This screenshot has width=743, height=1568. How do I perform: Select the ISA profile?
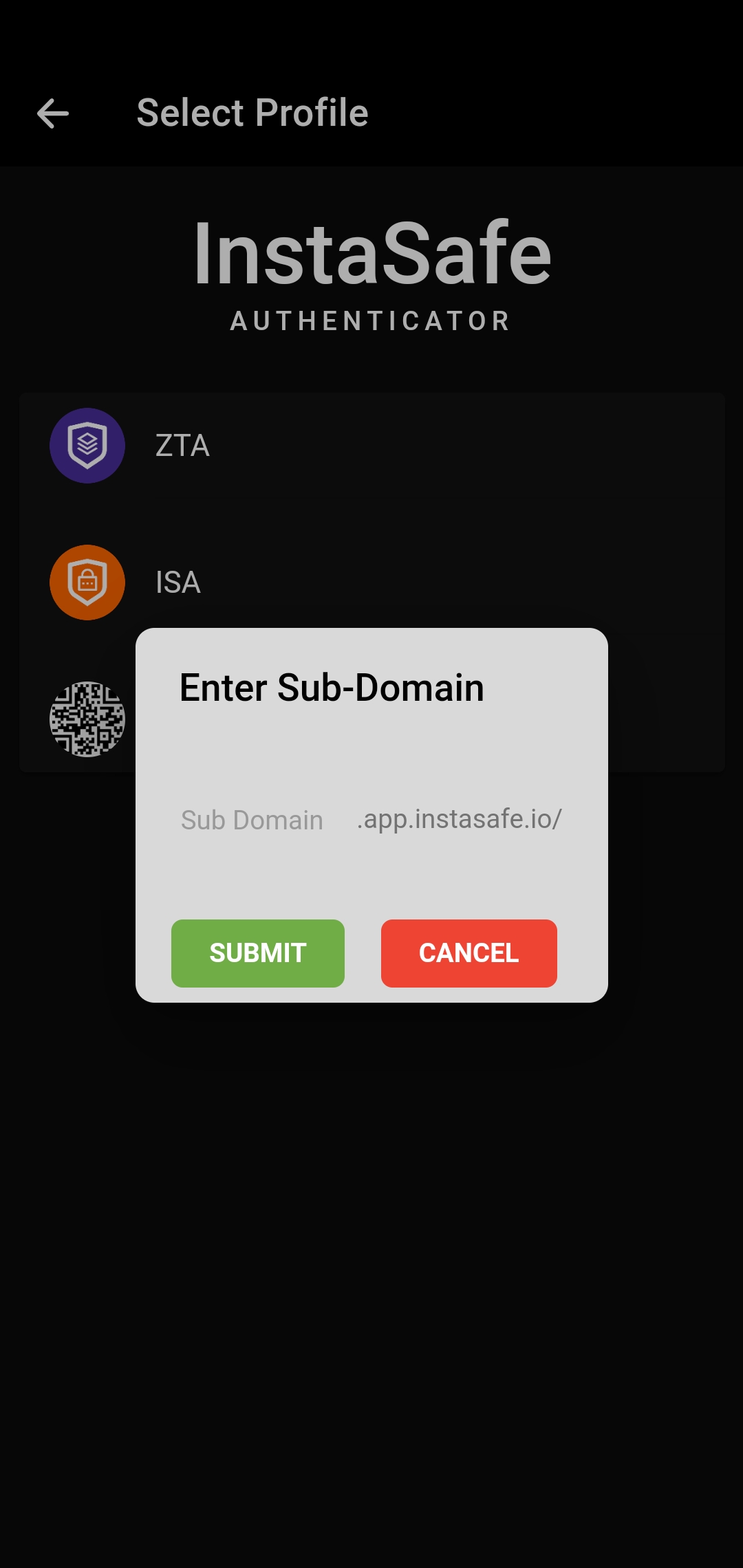click(371, 582)
